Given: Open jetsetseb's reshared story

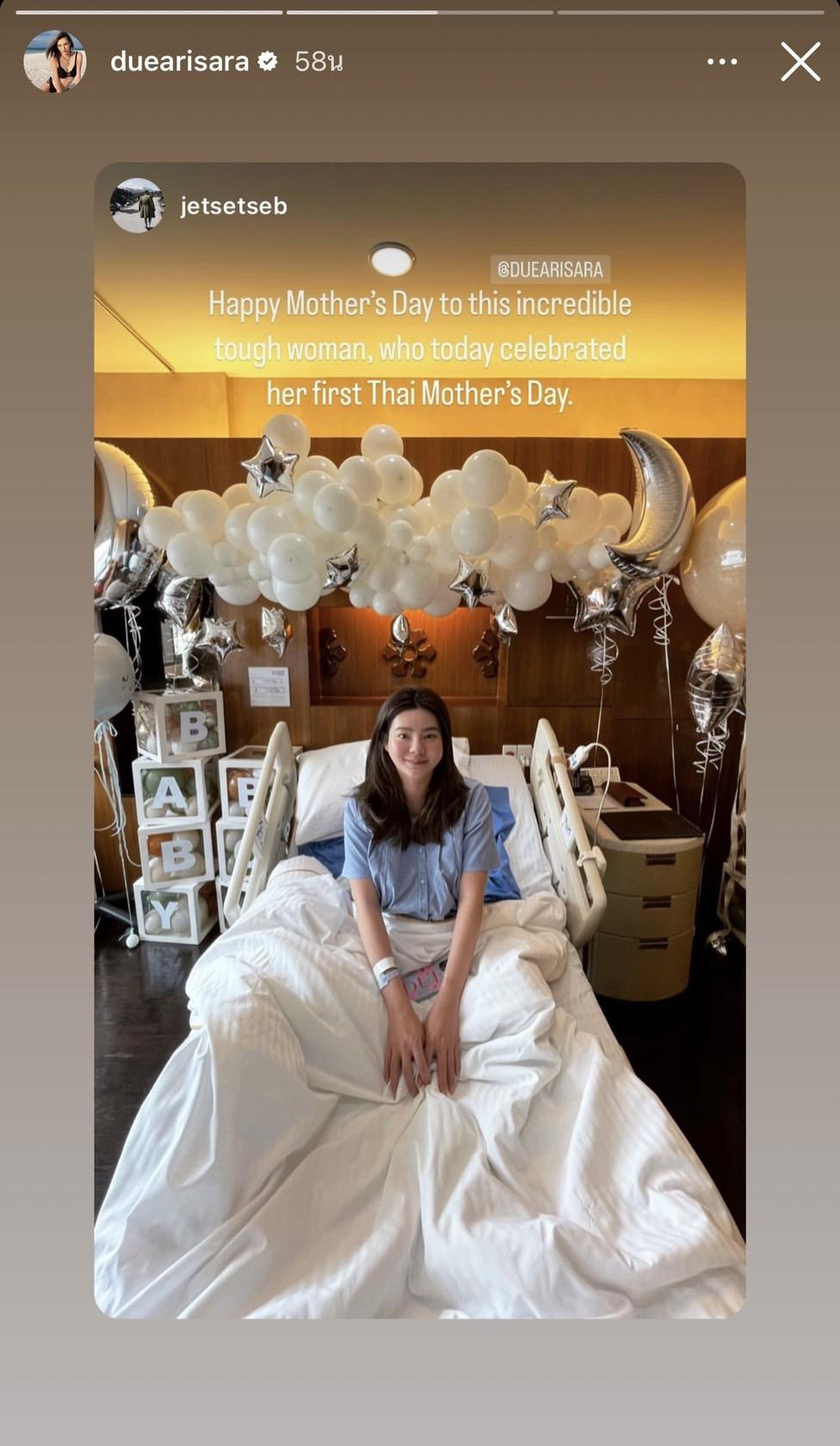Looking at the screenshot, I should click(x=233, y=206).
